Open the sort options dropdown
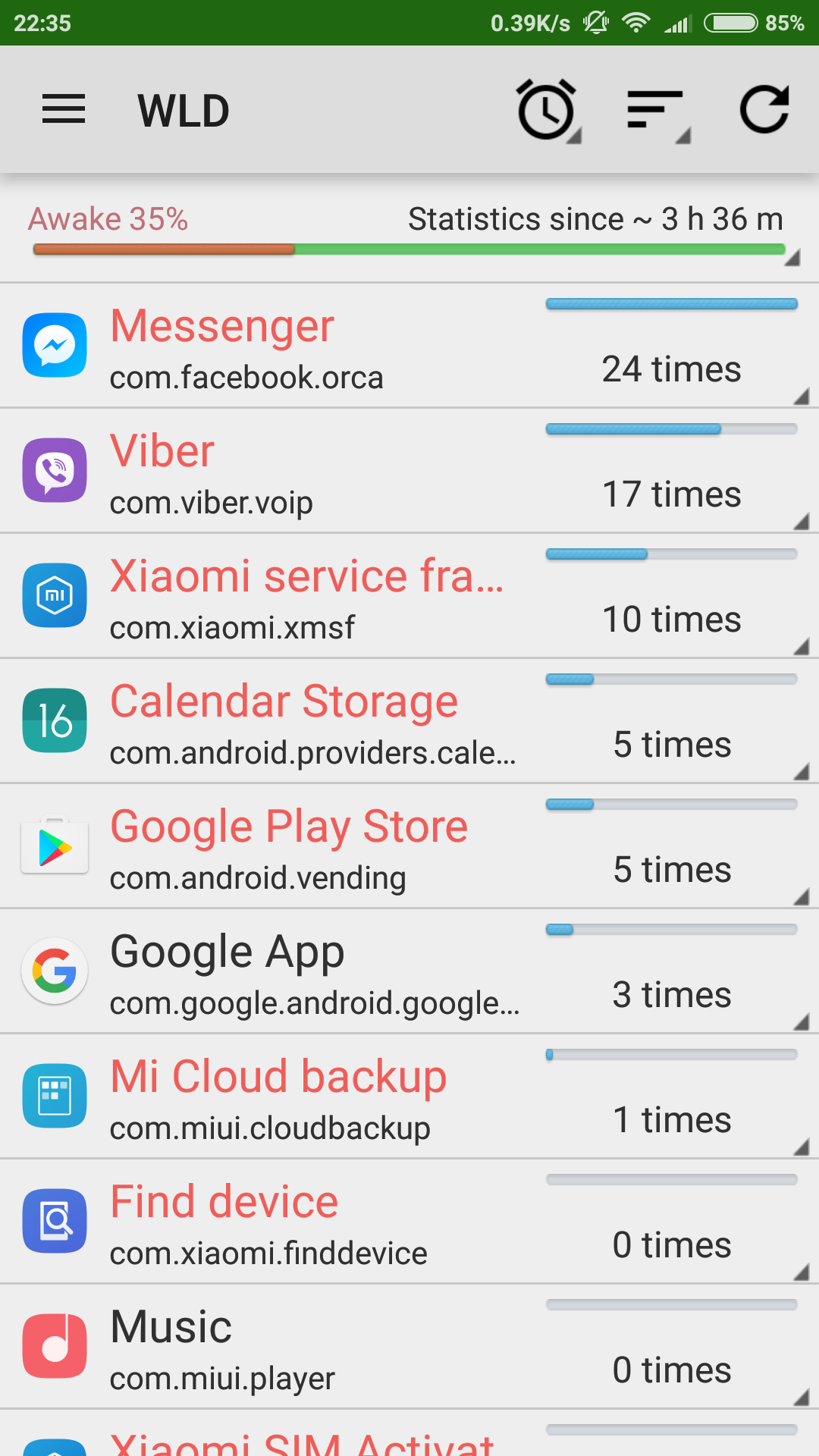Image resolution: width=819 pixels, height=1456 pixels. pos(657,111)
